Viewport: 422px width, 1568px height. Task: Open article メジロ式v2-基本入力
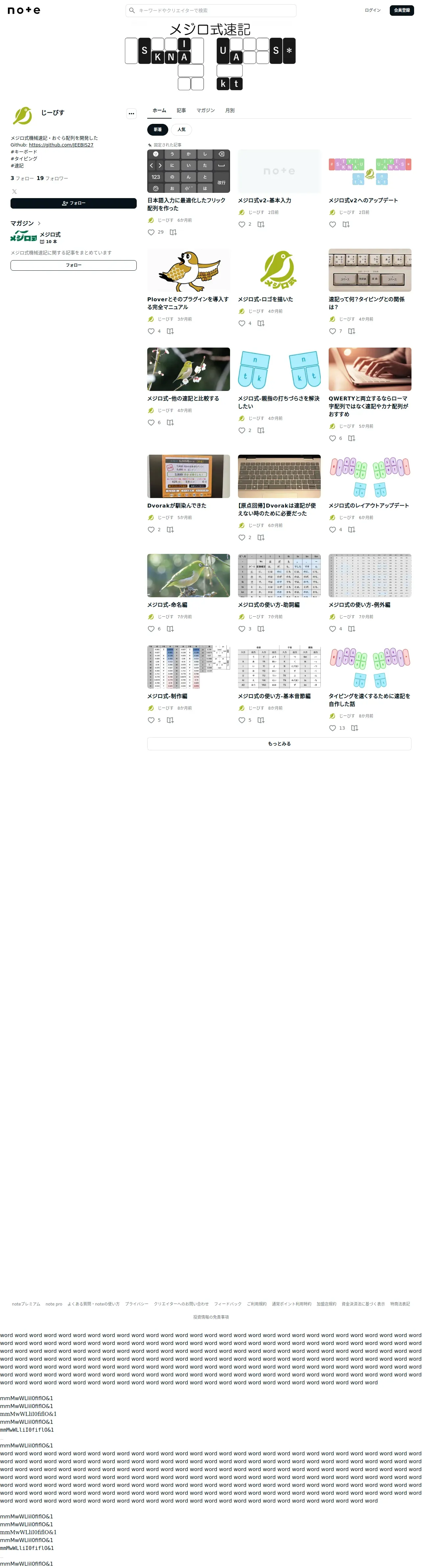264,200
